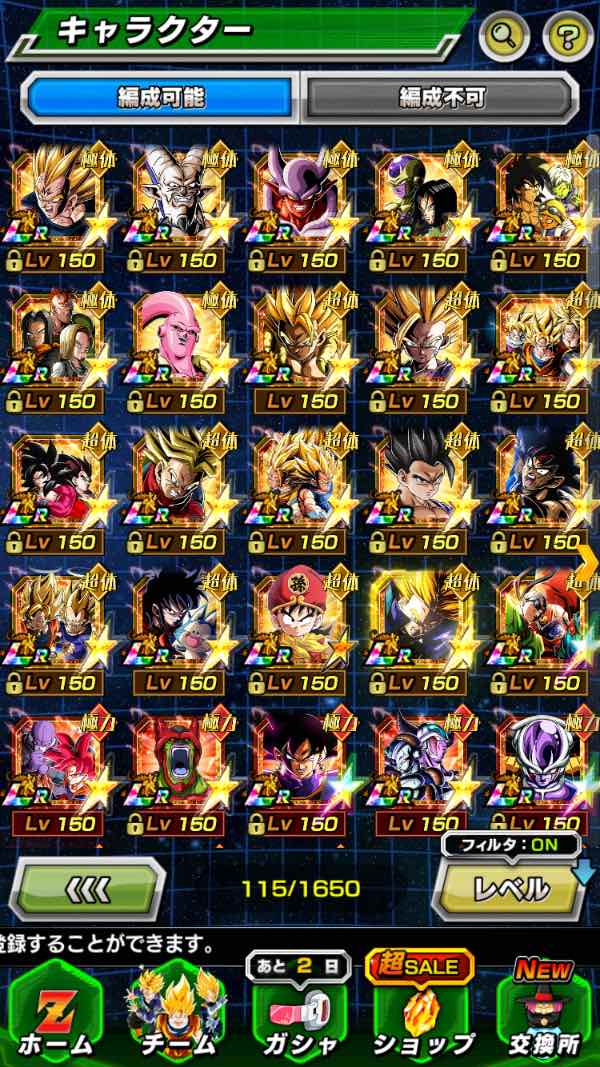
Task: Open the question mark help icon
Action: [568, 38]
